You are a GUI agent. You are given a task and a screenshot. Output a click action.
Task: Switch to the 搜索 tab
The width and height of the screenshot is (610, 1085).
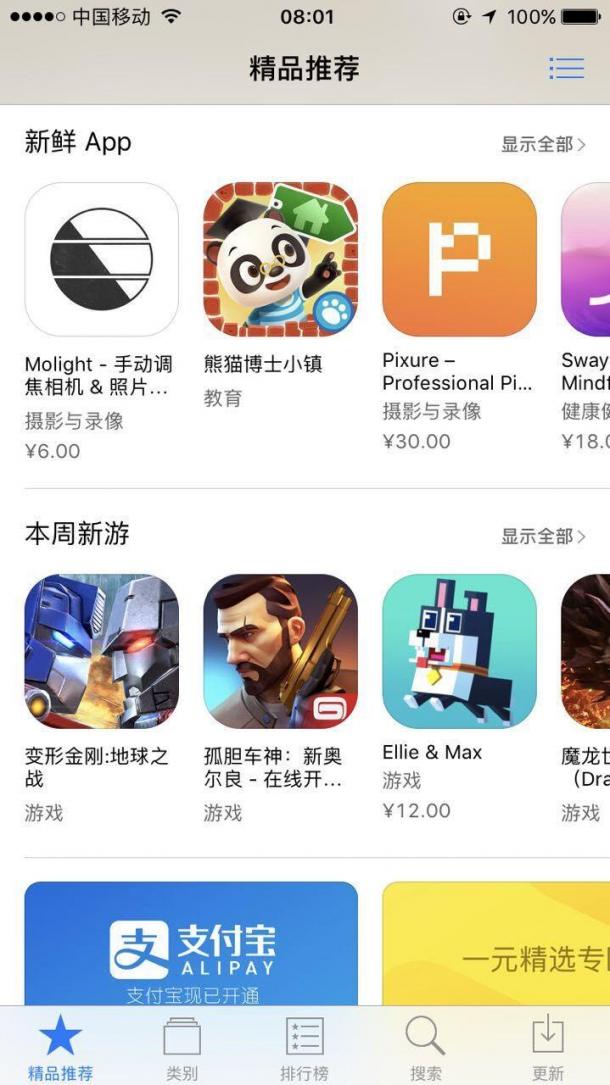coord(426,1048)
